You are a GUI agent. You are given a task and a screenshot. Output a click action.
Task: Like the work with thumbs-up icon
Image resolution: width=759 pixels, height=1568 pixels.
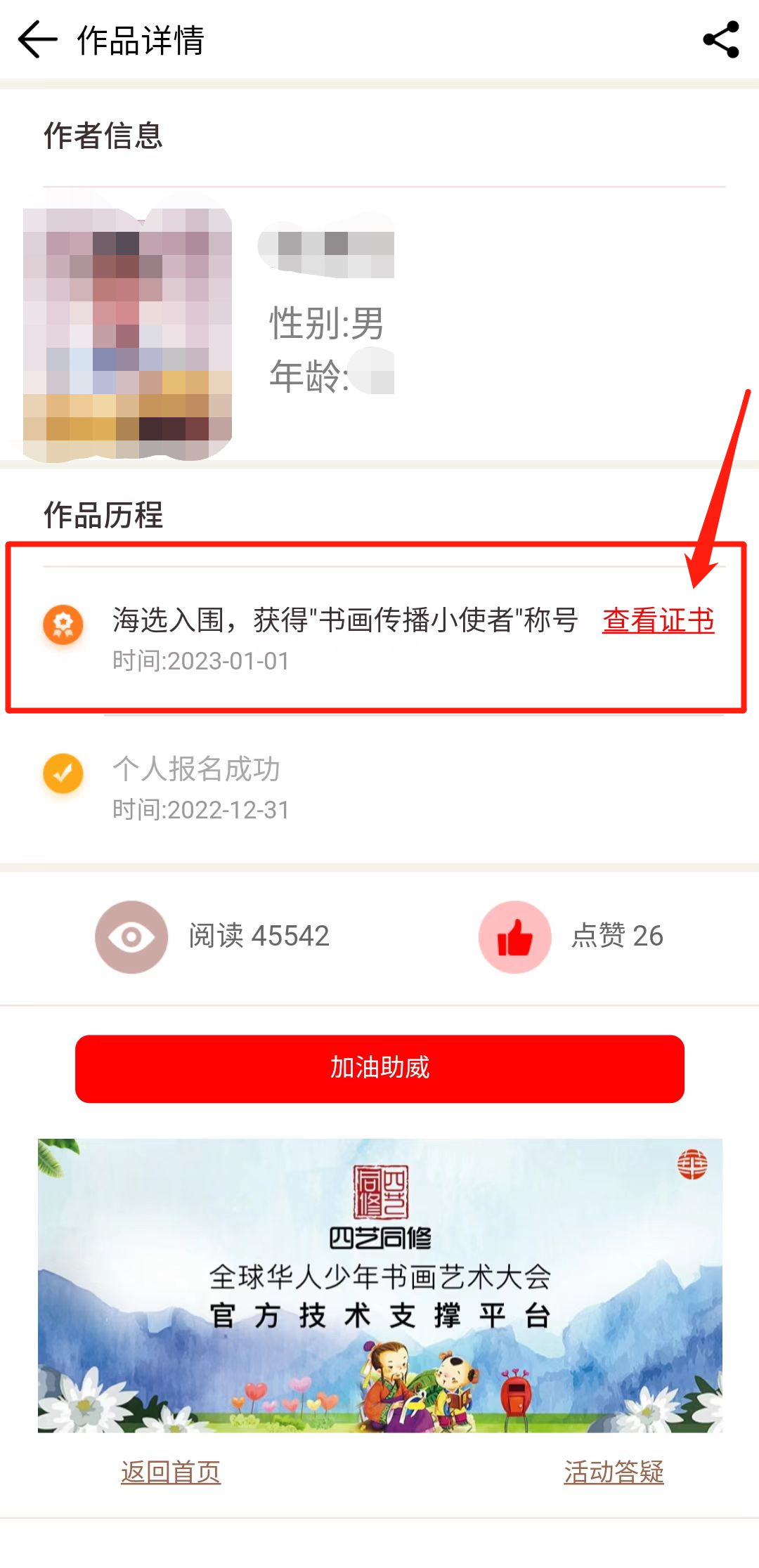(x=514, y=936)
